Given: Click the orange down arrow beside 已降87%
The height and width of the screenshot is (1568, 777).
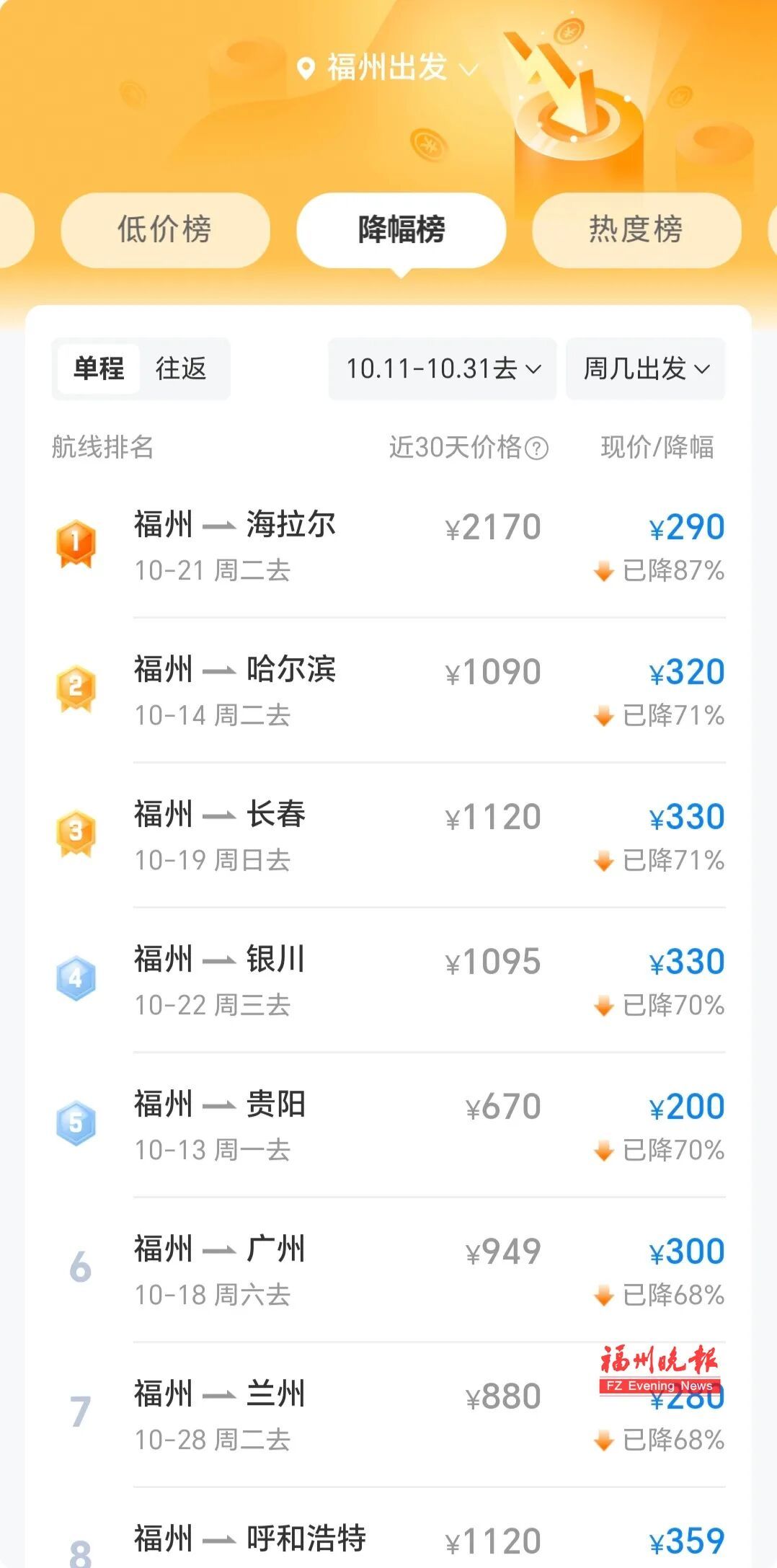Looking at the screenshot, I should point(603,570).
